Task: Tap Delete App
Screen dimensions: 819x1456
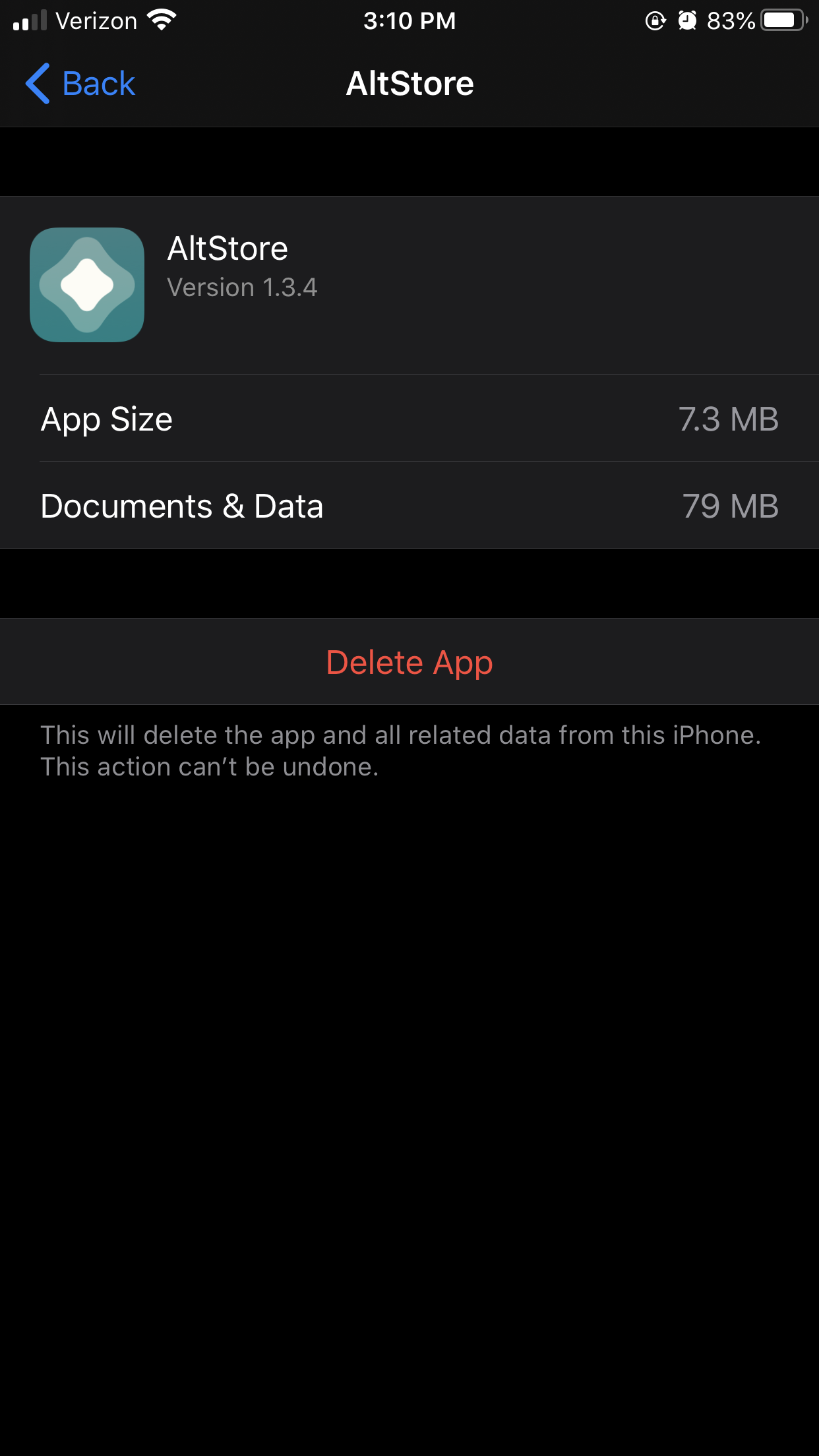Action: point(409,661)
